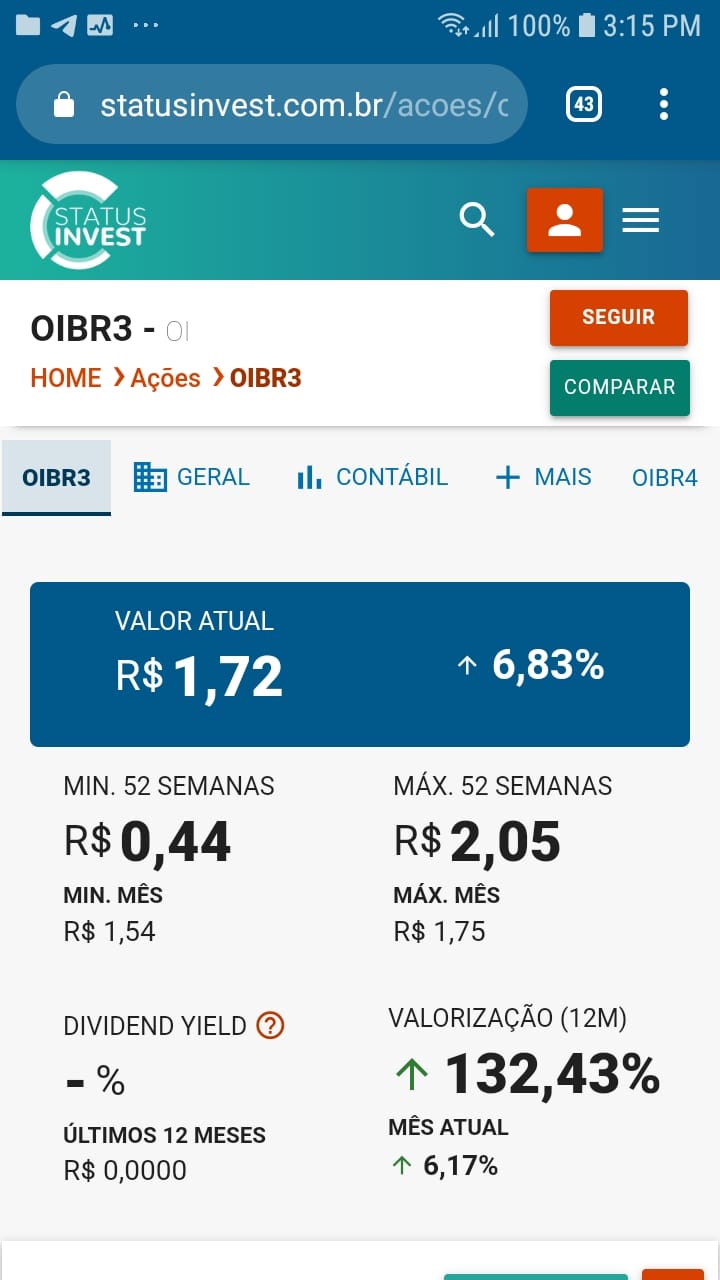Open the Dividend Yield help icon
Image resolution: width=720 pixels, height=1280 pixels.
(x=271, y=1025)
